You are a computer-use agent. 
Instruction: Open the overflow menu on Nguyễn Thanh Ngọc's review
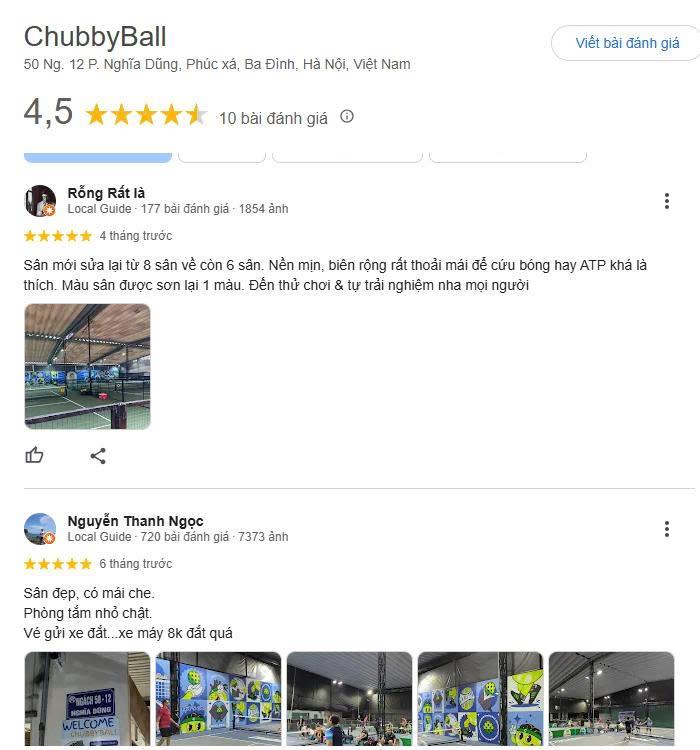coord(666,529)
